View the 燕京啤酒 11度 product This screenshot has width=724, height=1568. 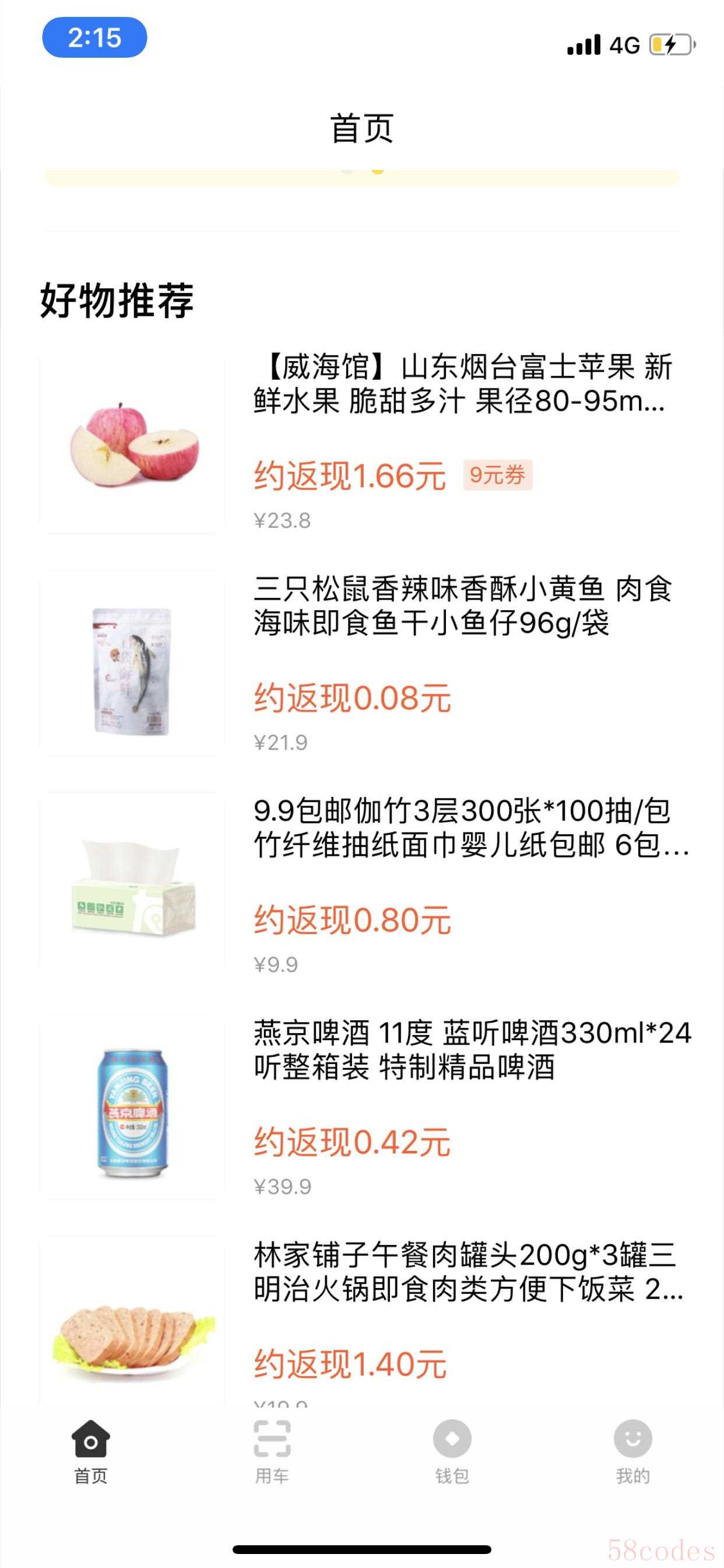471,1049
